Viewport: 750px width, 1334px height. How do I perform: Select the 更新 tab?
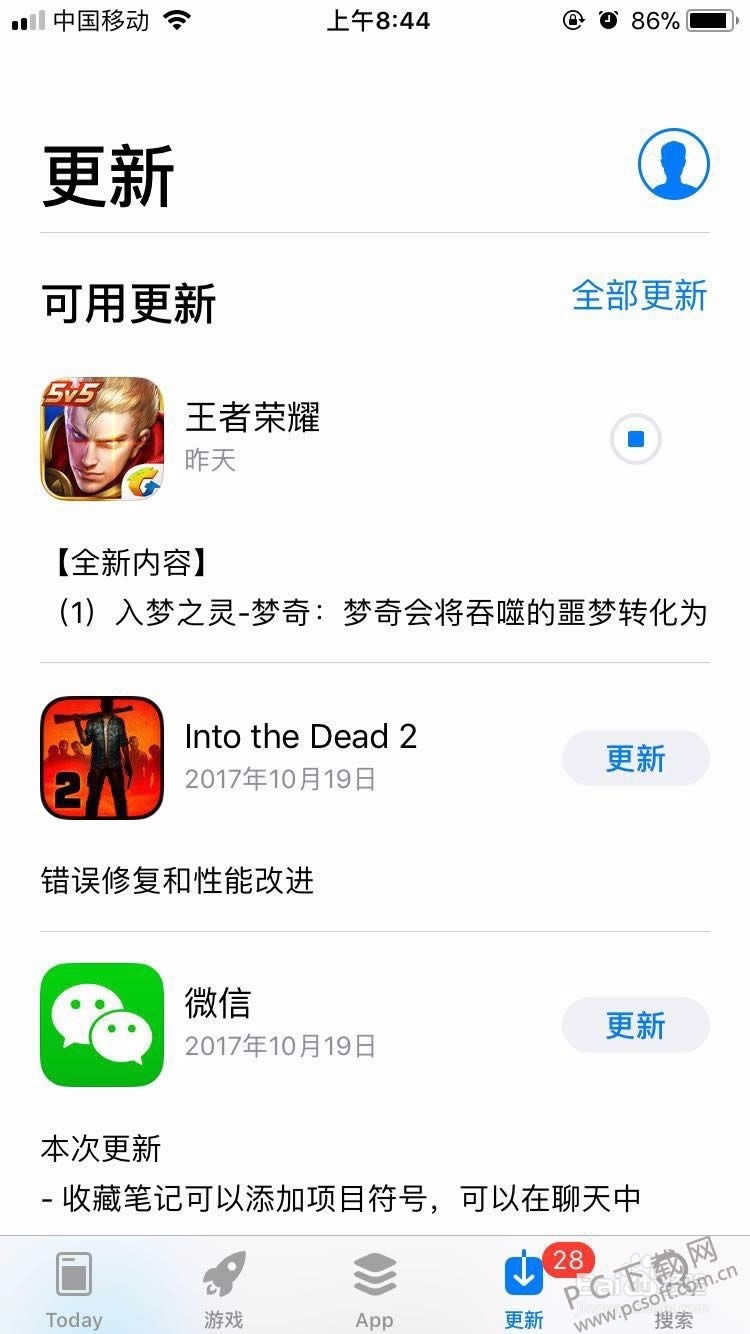point(524,1288)
